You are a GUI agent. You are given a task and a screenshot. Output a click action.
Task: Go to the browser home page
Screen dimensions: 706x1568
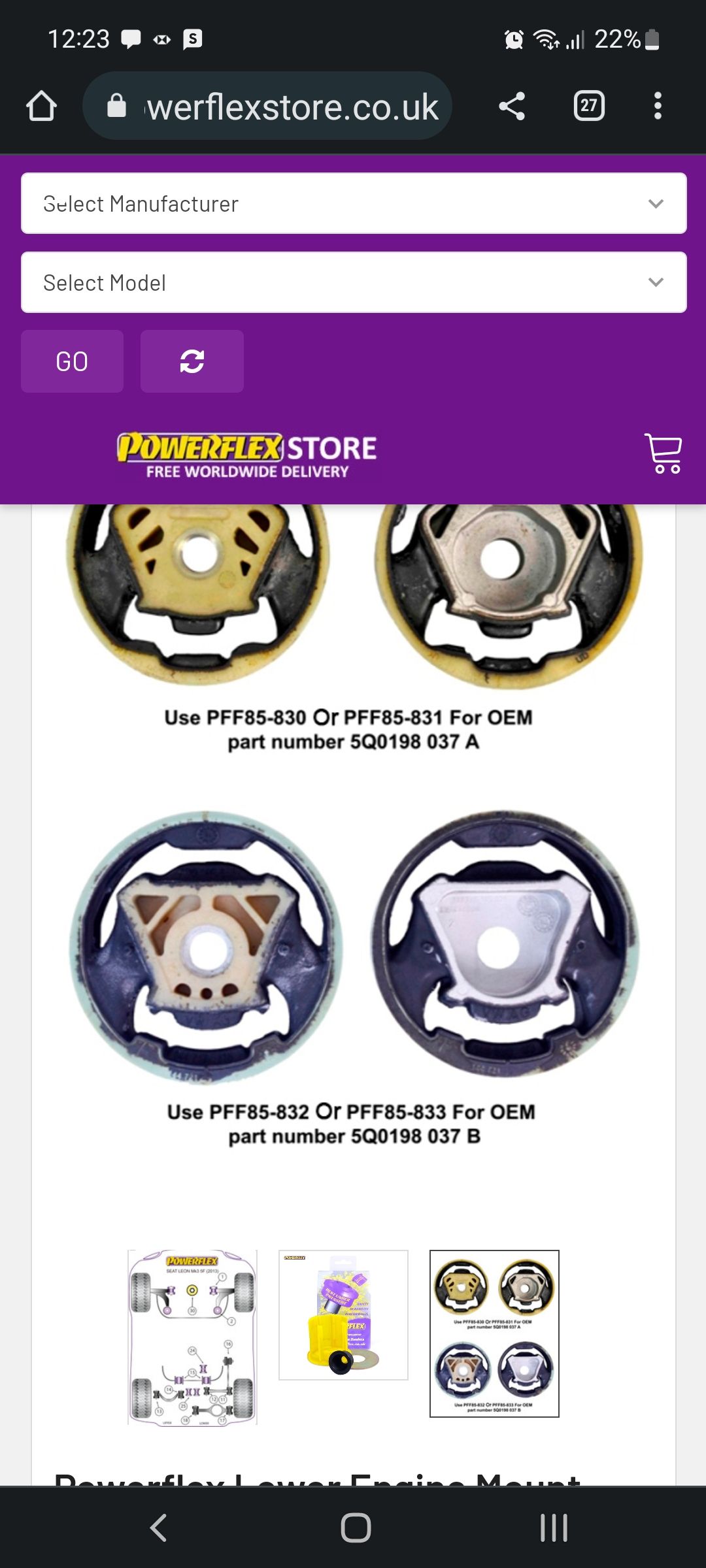tap(41, 106)
